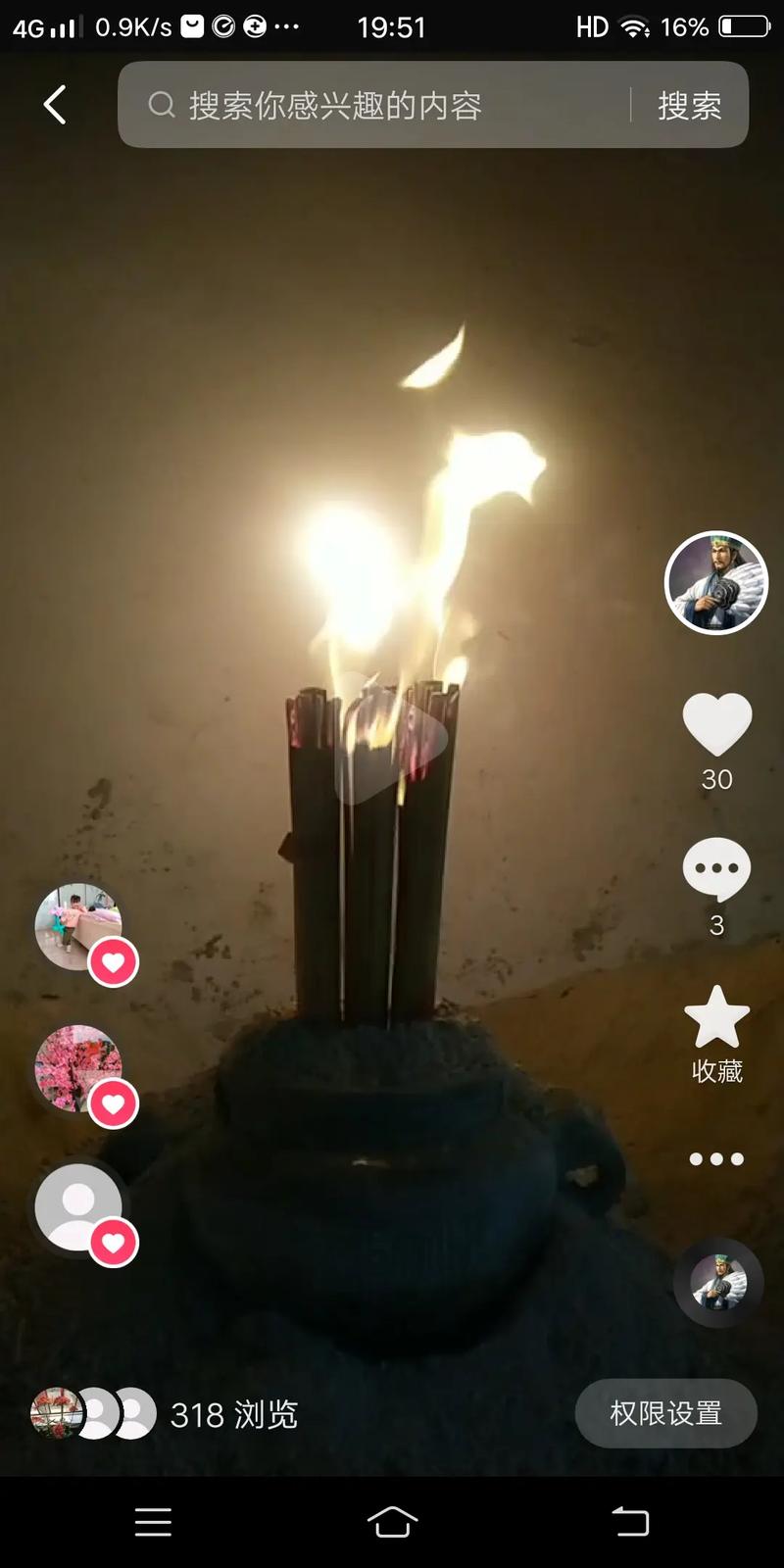The width and height of the screenshot is (784, 1568).
Task: Open the comments bubble
Action: 716,869
